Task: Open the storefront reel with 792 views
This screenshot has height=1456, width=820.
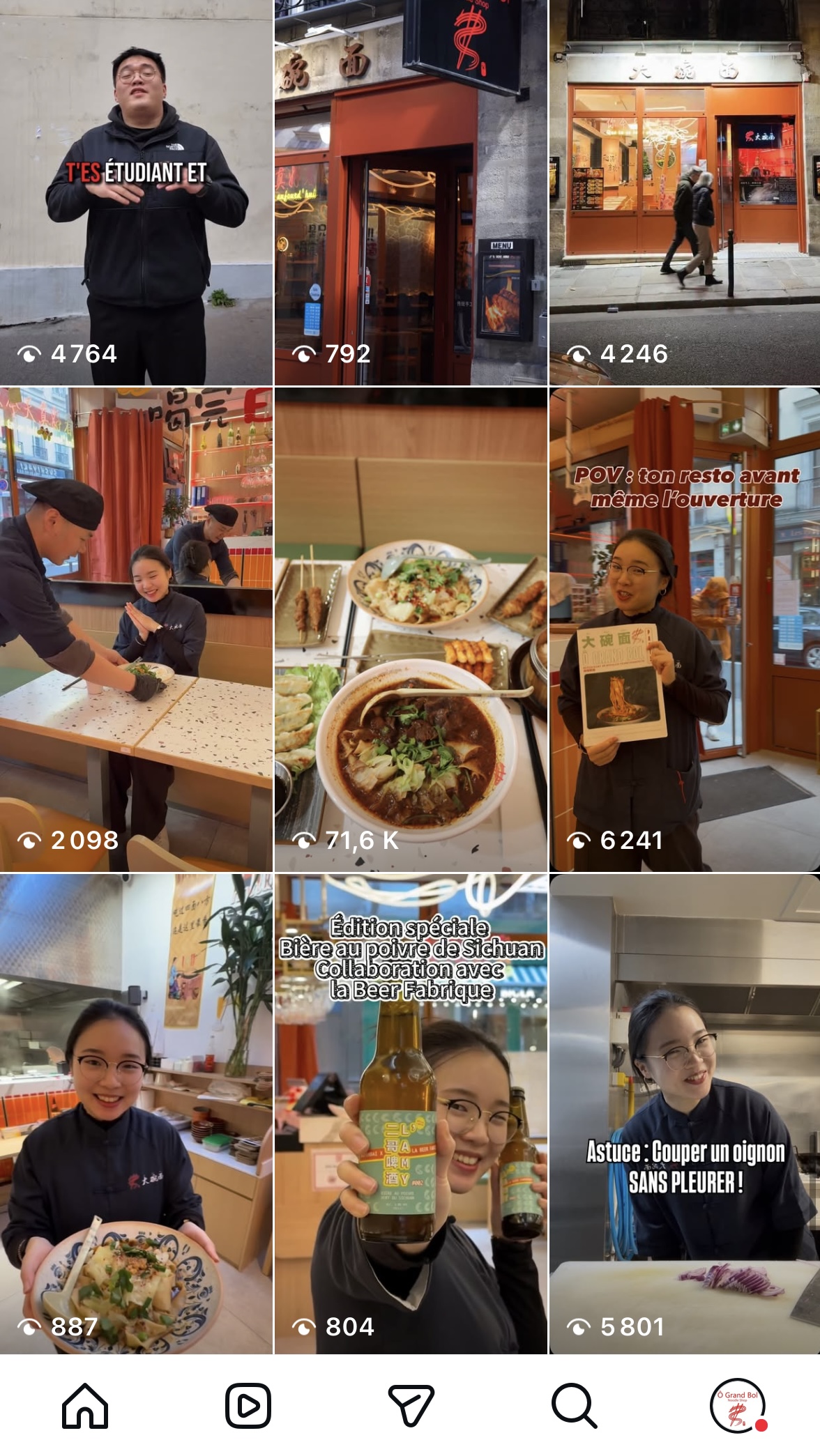Action: [410, 192]
